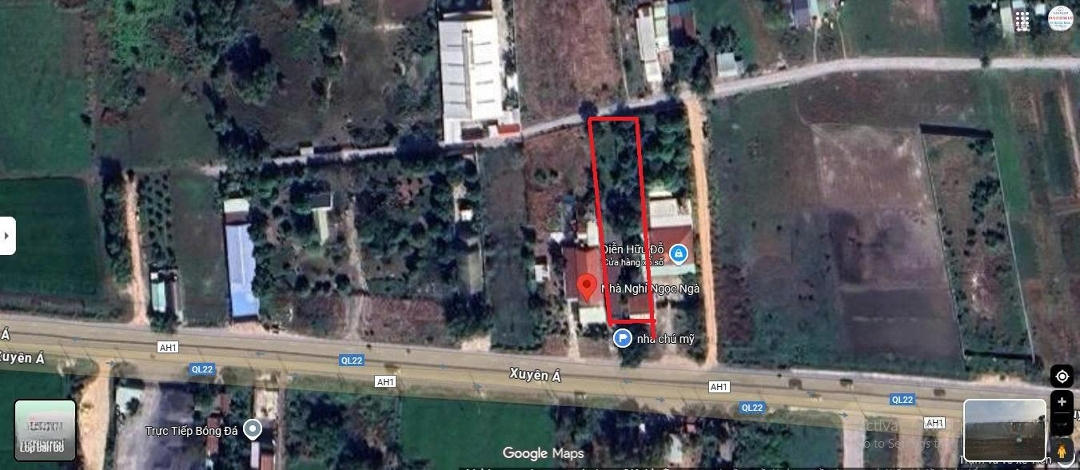Screen dimensions: 1080x470
Task: Select the Nhà Nghỉ Ngọc Ngà place
Action: [x=650, y=289]
